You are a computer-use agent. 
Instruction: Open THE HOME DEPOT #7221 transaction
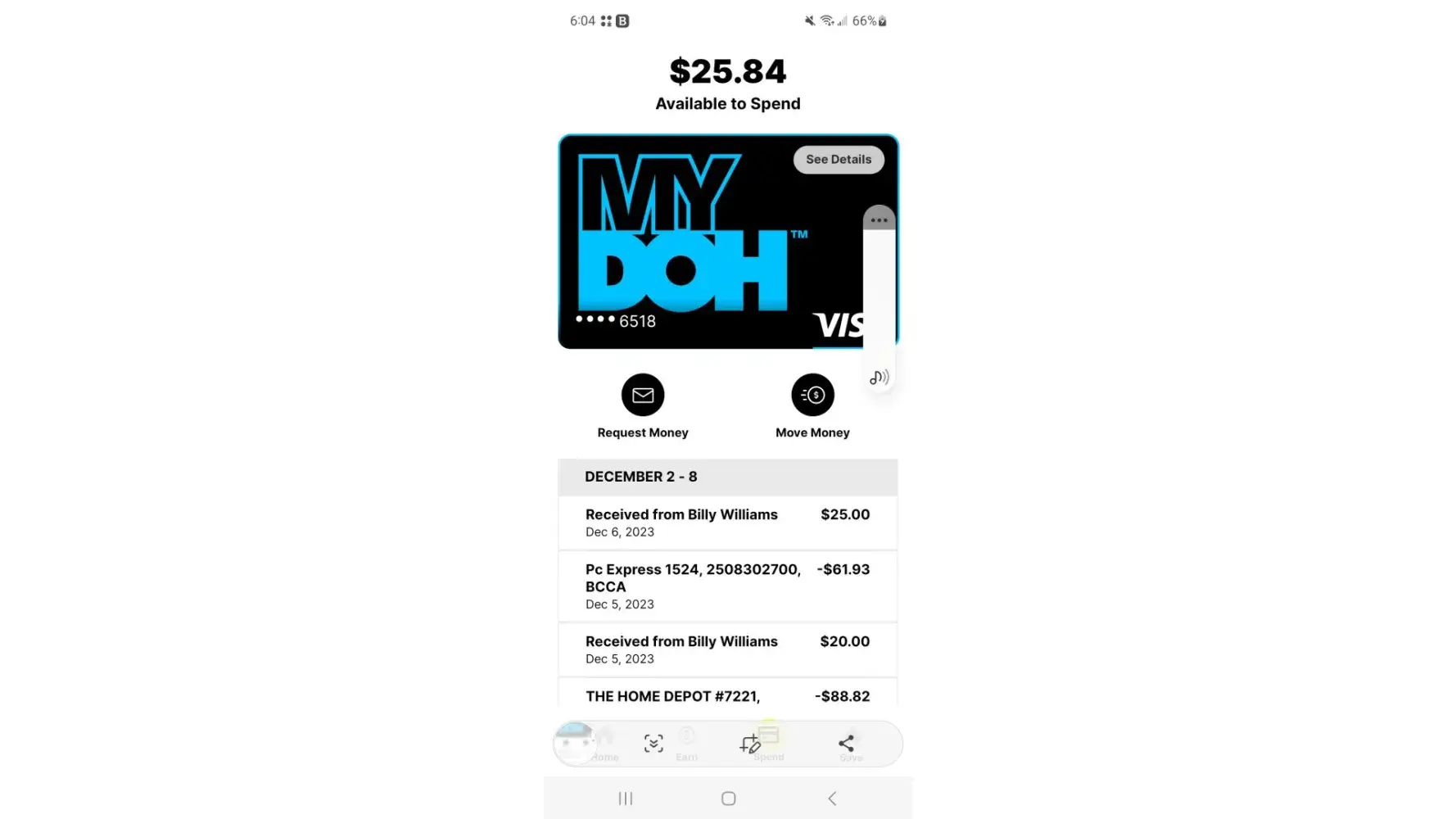(x=727, y=696)
